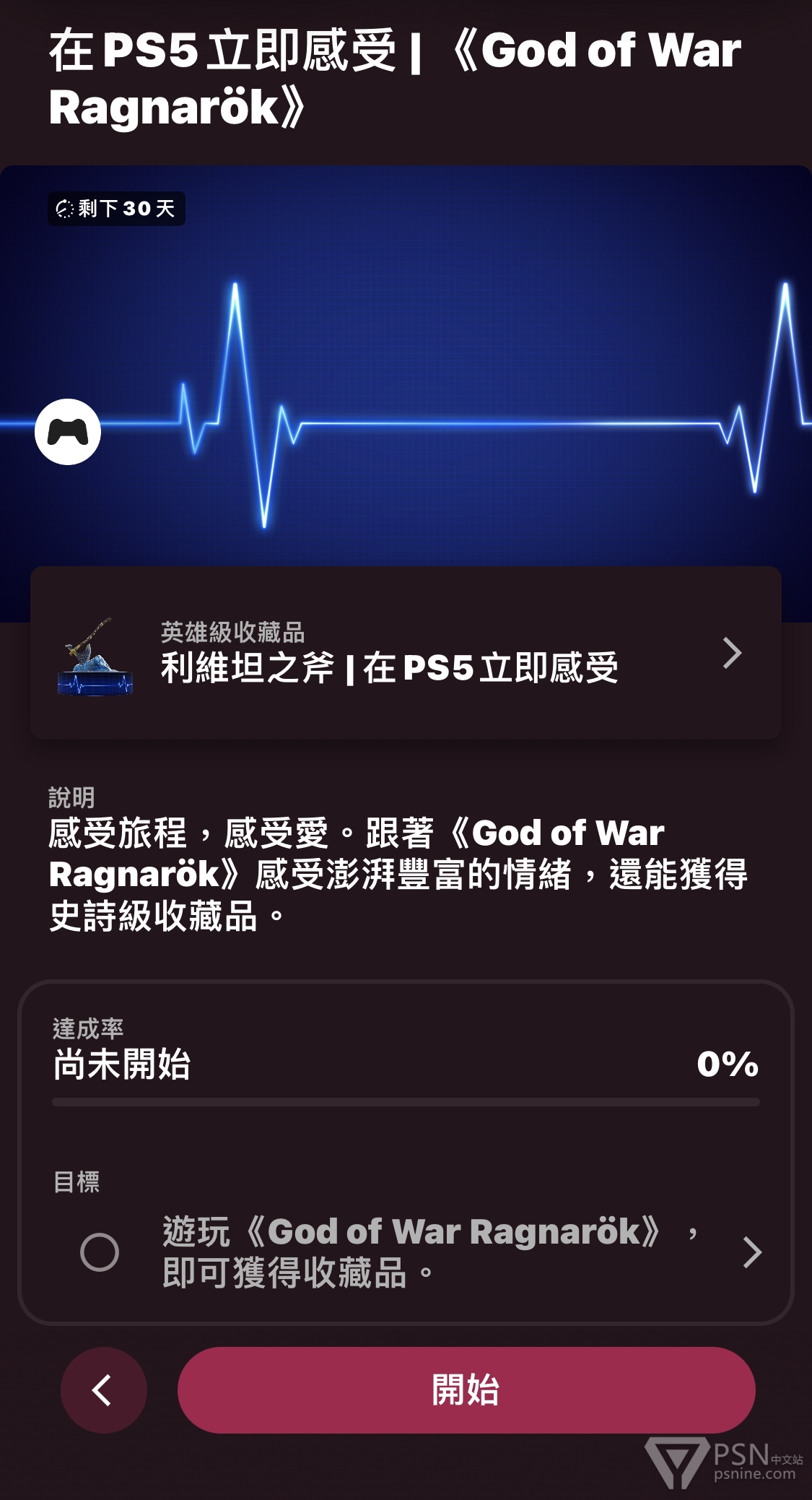Go back with the round arrow button

pyautogui.click(x=104, y=1390)
